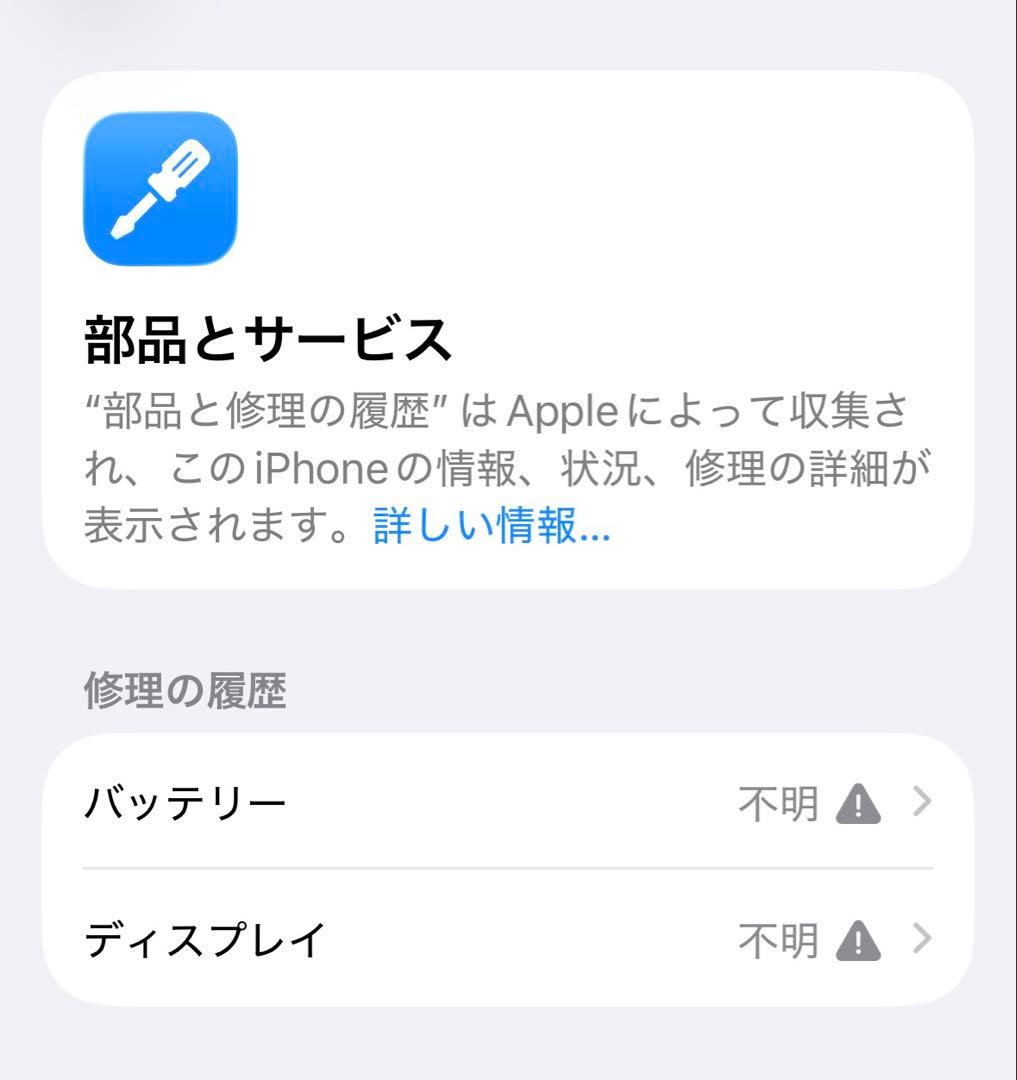Tap the alert badge beside the display status

856,940
